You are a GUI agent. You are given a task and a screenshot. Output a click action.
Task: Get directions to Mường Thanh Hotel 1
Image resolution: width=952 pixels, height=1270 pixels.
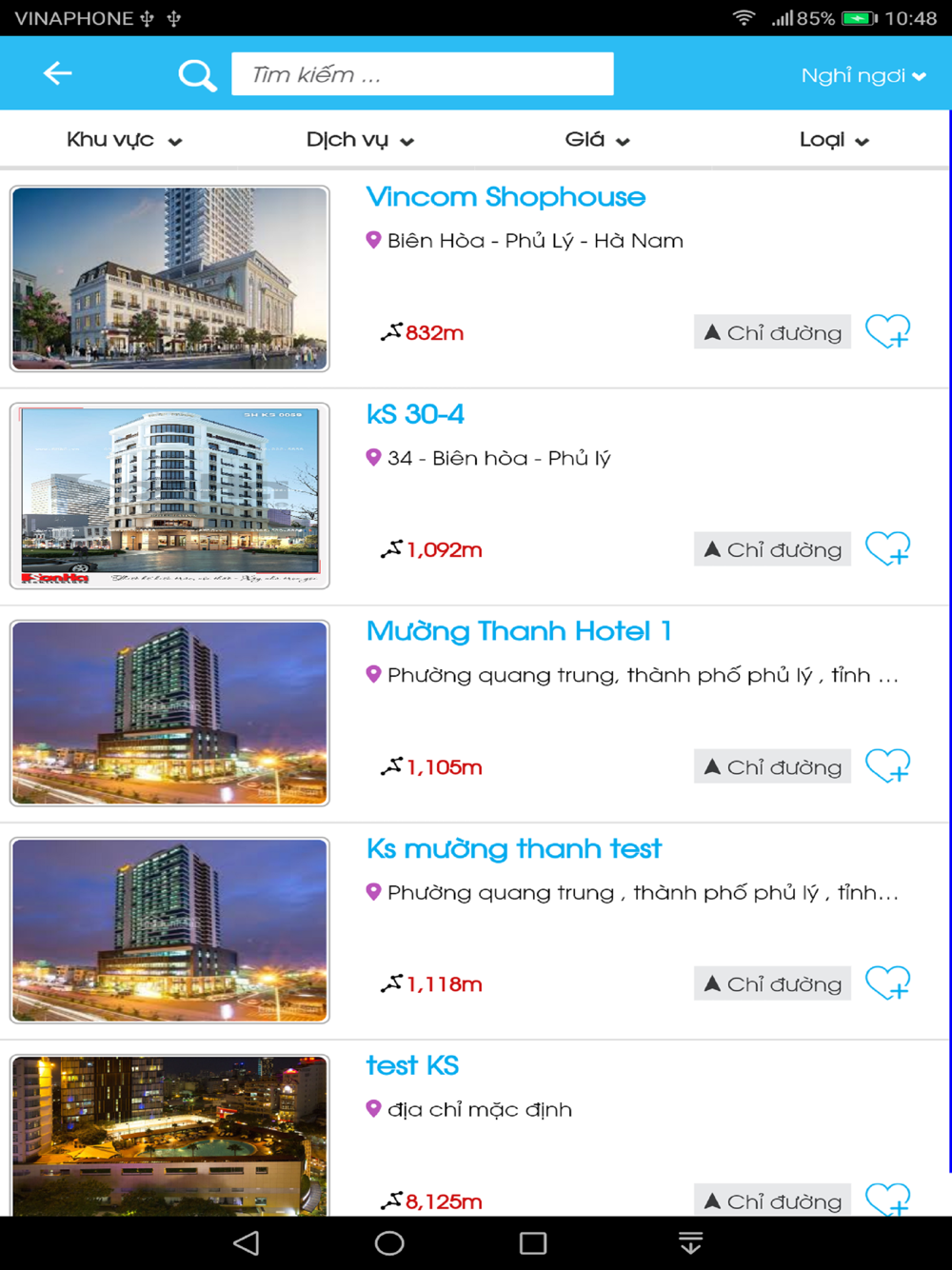click(x=772, y=766)
